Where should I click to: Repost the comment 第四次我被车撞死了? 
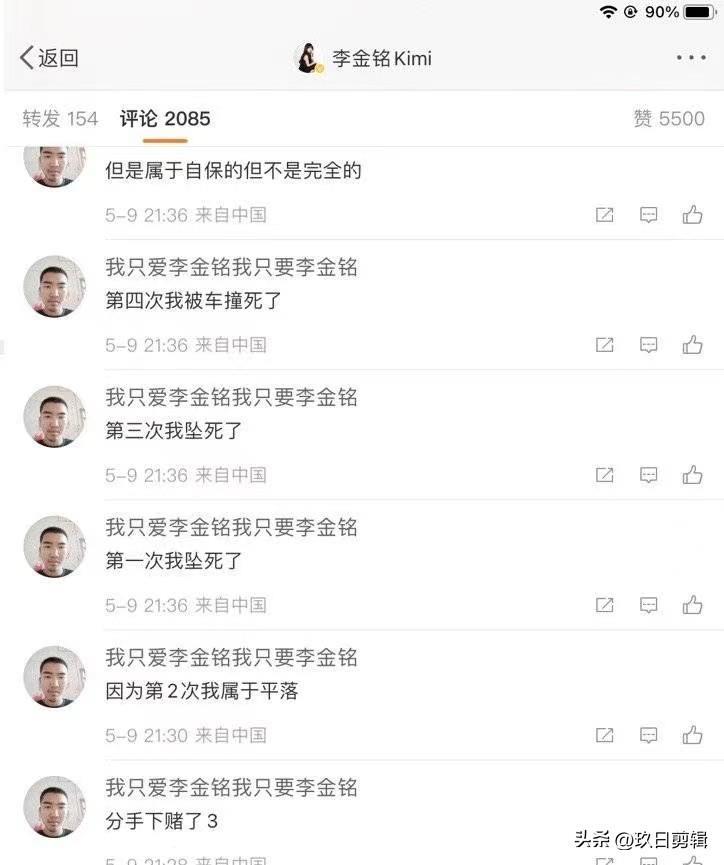click(604, 345)
